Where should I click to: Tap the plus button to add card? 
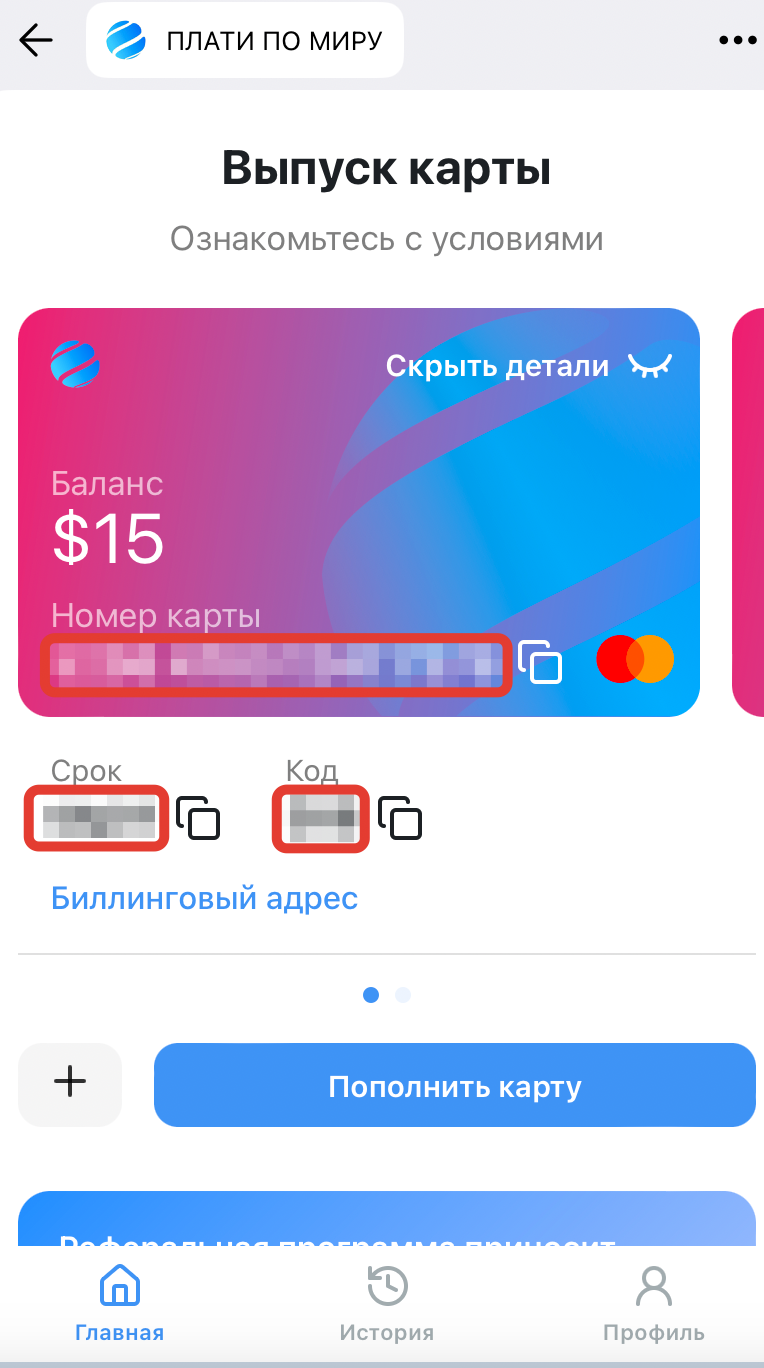pos(70,1085)
